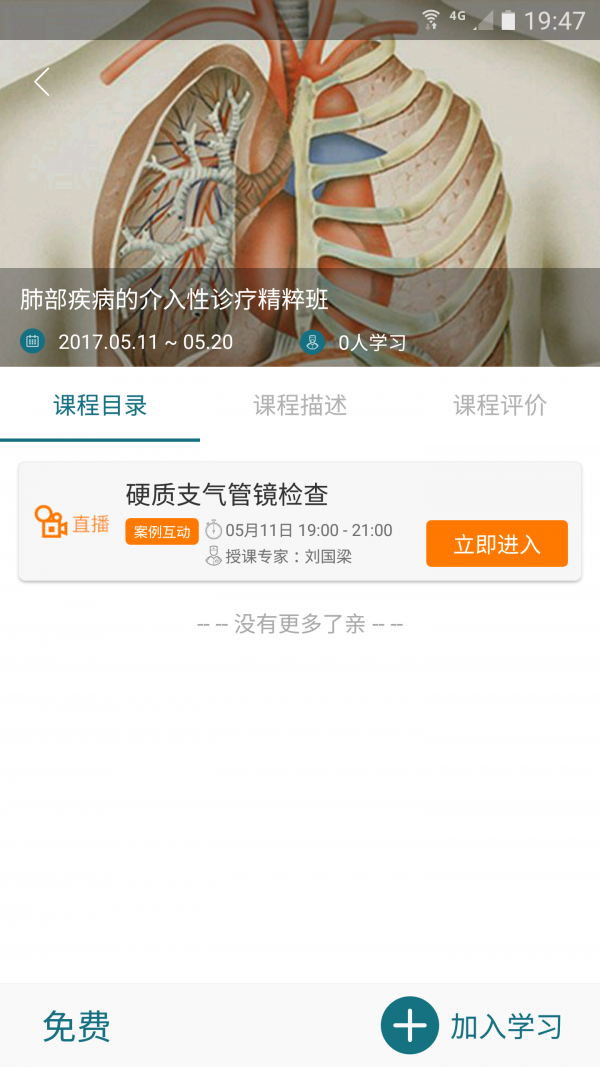Viewport: 600px width, 1067px height.
Task: Switch to the 课程目录 tab
Action: pos(100,405)
